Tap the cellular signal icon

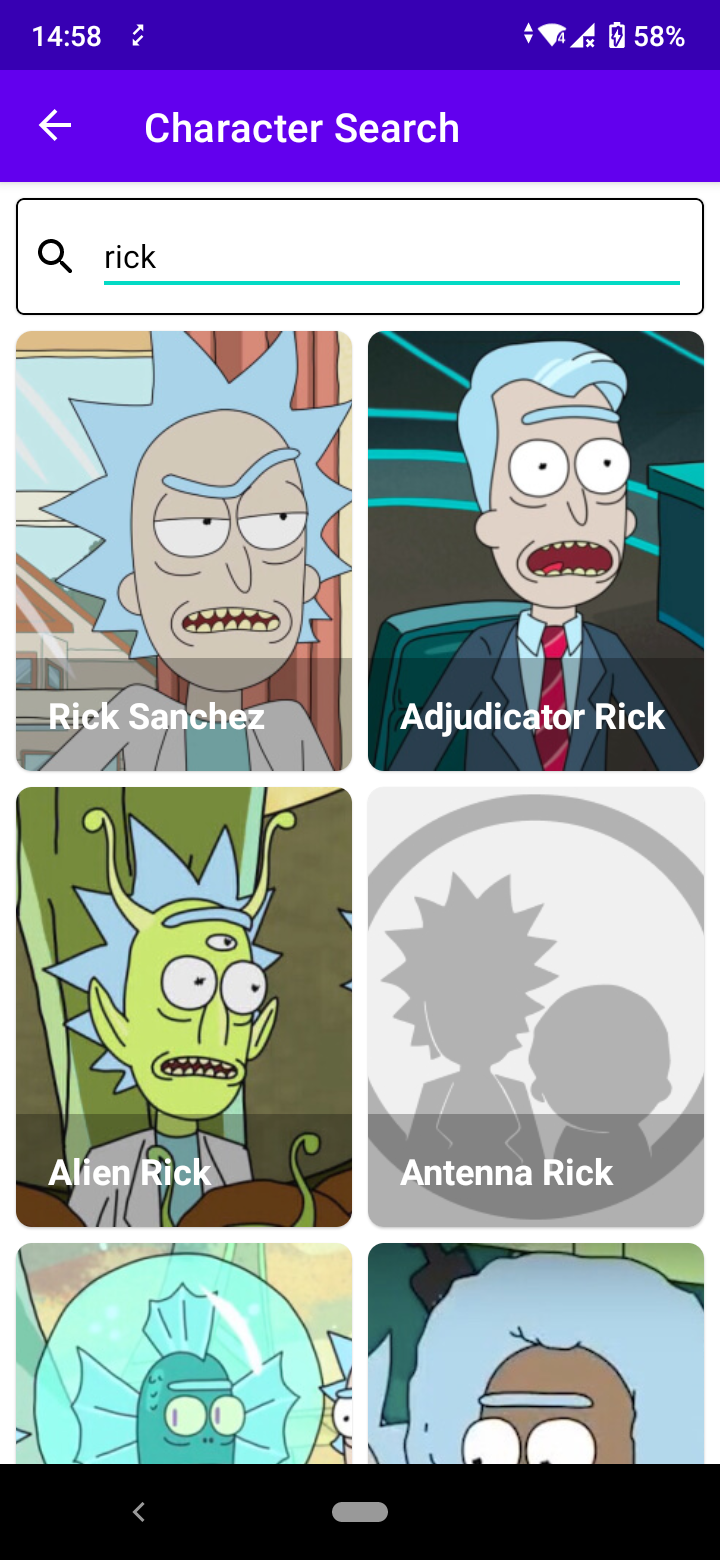coord(586,34)
